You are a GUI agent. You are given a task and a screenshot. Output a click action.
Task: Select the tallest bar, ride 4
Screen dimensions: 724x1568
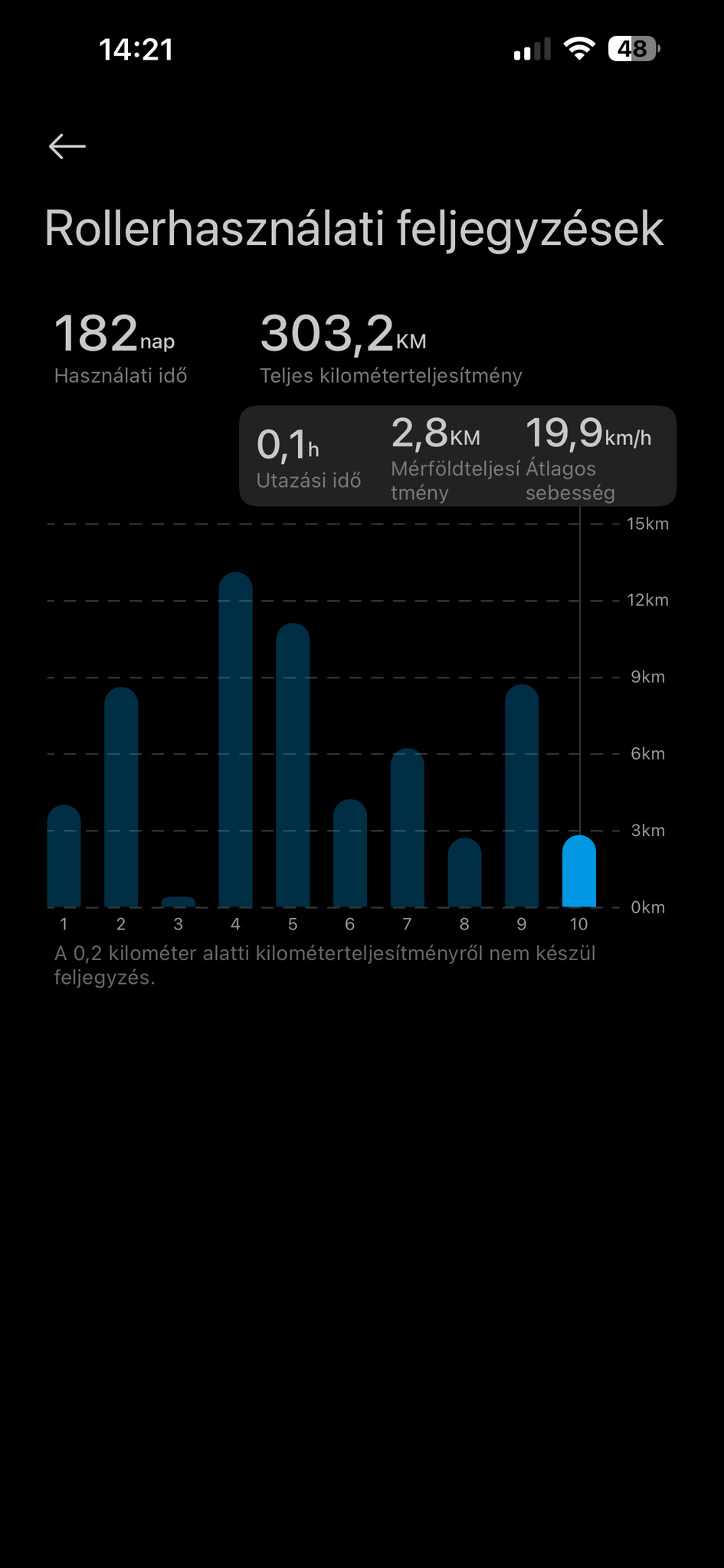tap(235, 739)
